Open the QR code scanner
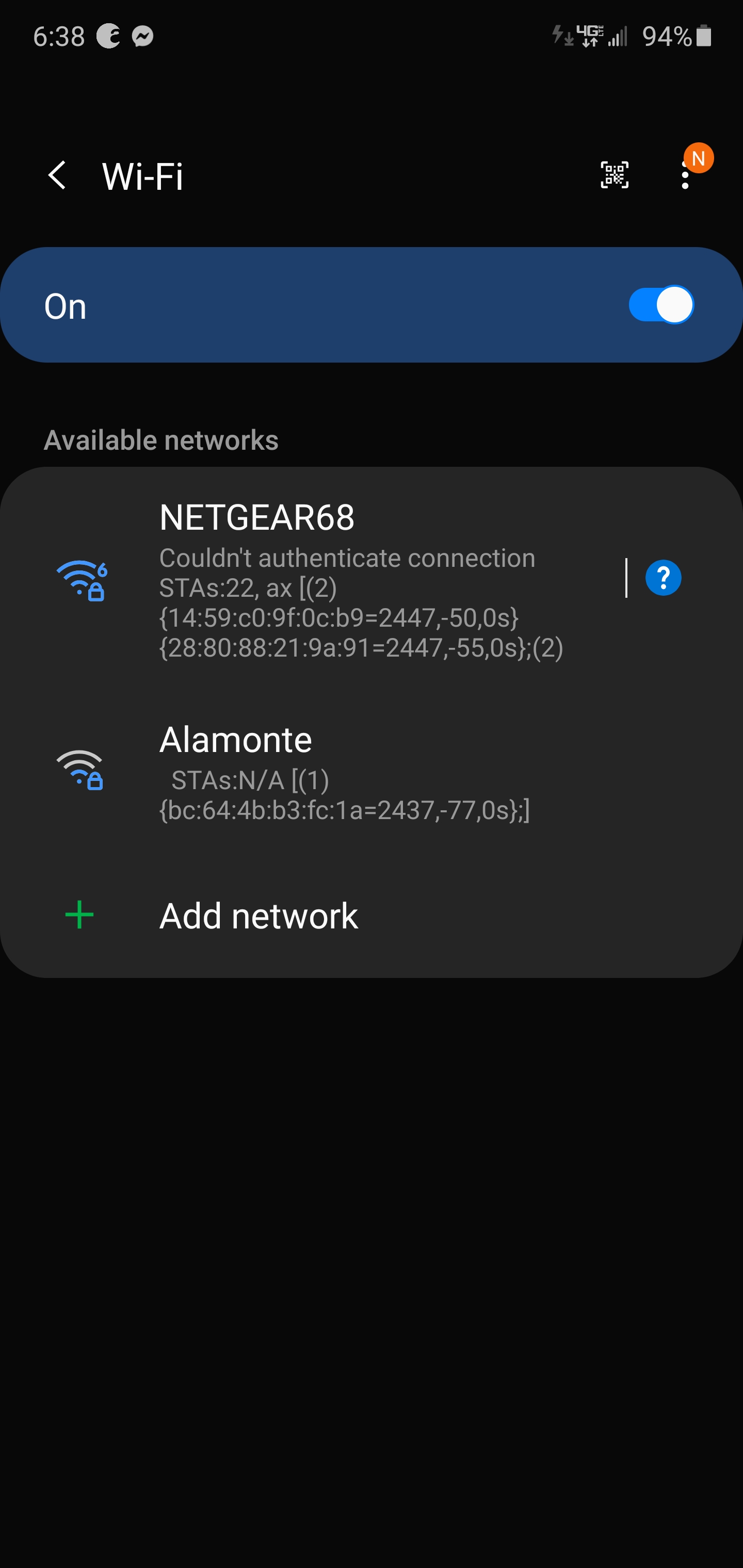This screenshot has width=743, height=1568. coord(614,176)
